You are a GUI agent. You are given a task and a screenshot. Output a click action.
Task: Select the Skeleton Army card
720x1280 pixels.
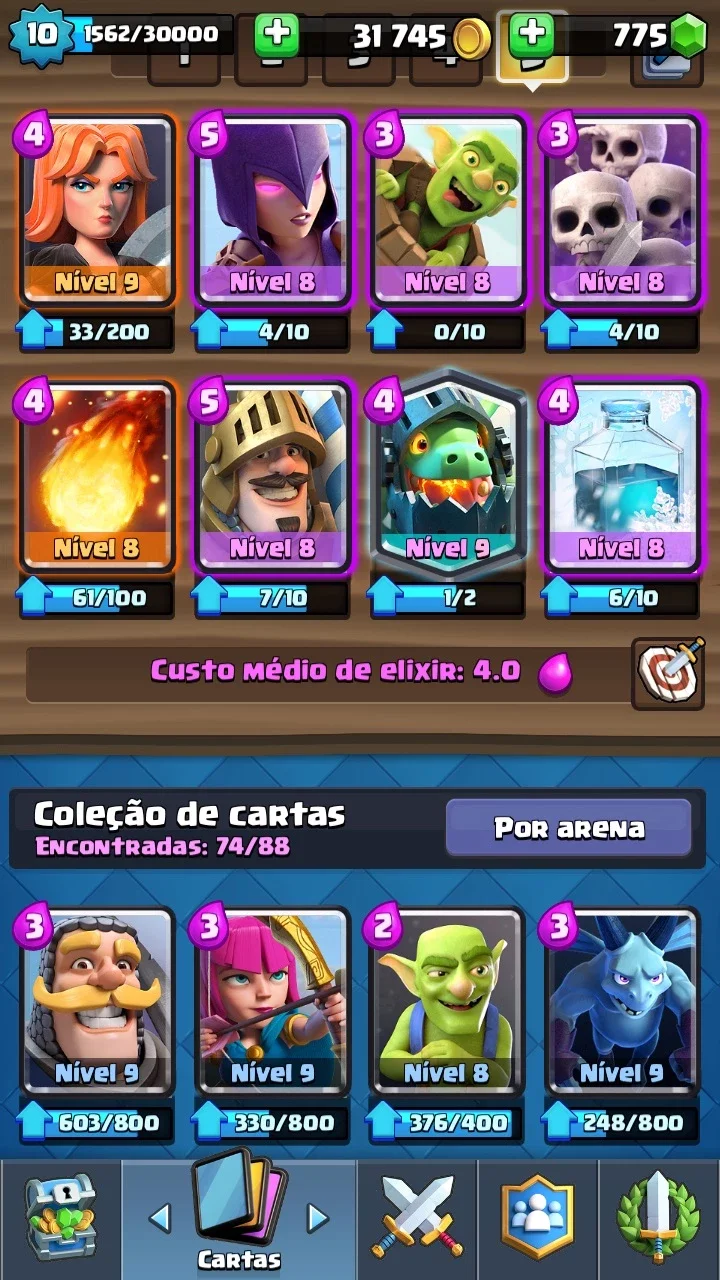[x=622, y=212]
